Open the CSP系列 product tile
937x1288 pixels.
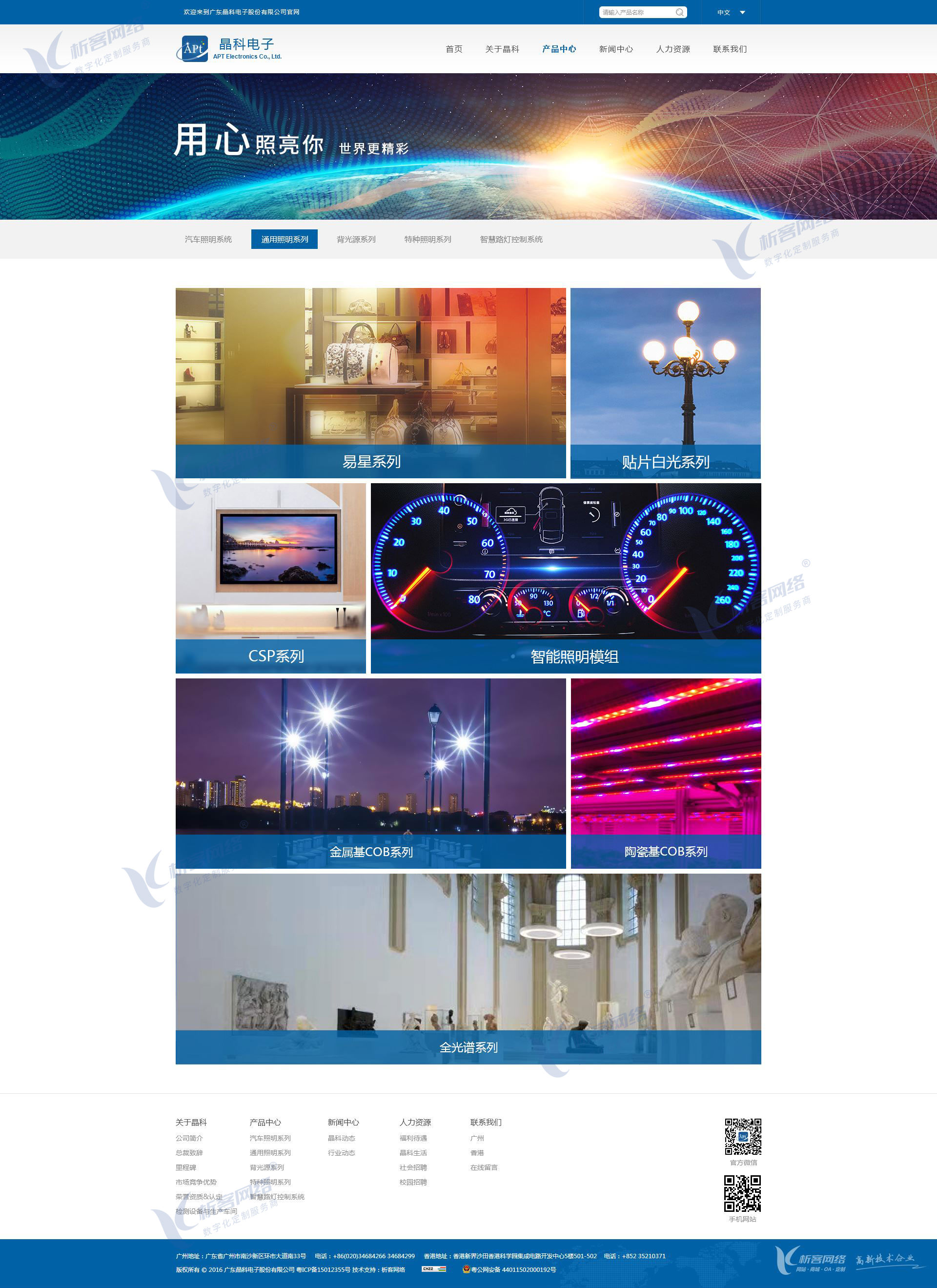pyautogui.click(x=270, y=578)
